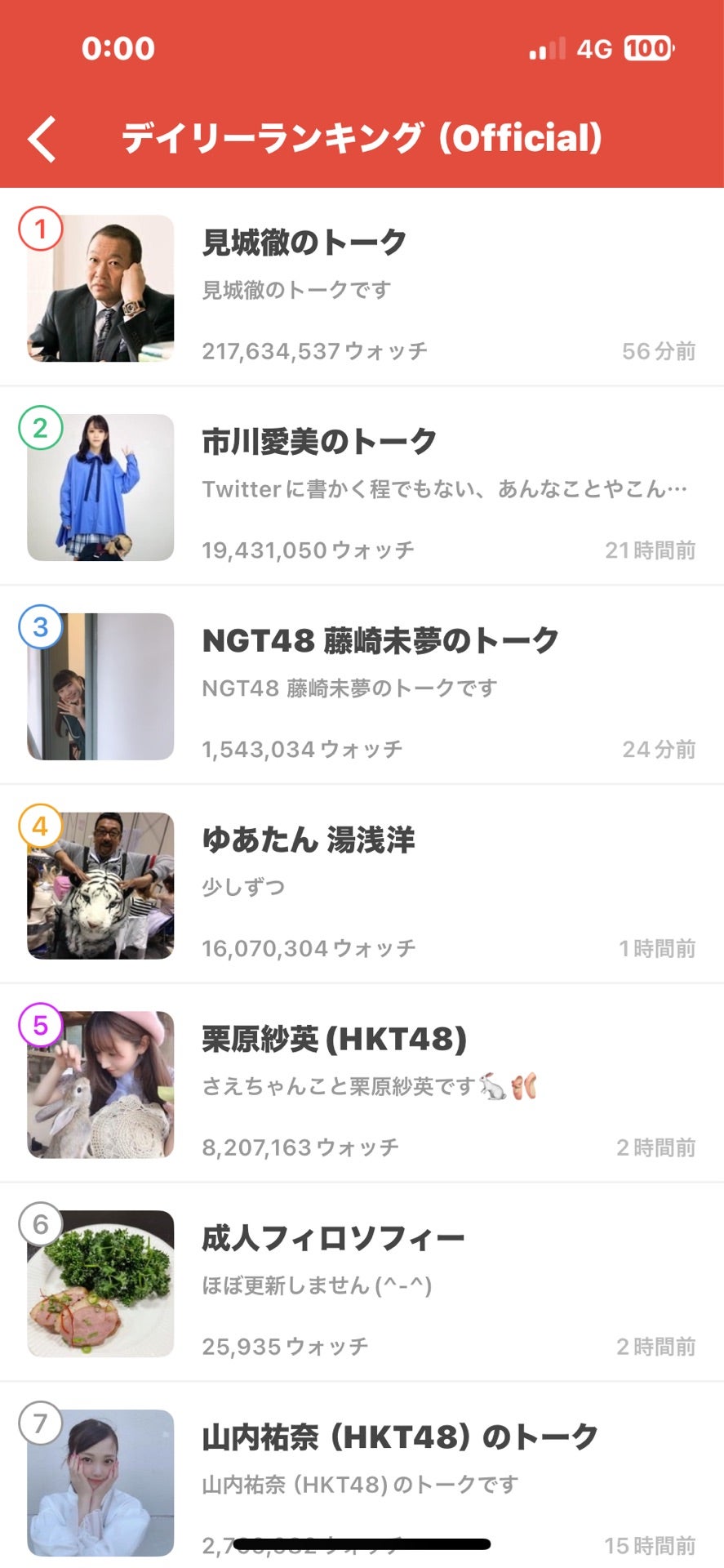Select NGT48 藤崎未夢のトーク
Viewport: 724px width, 1568px height.
[380, 641]
